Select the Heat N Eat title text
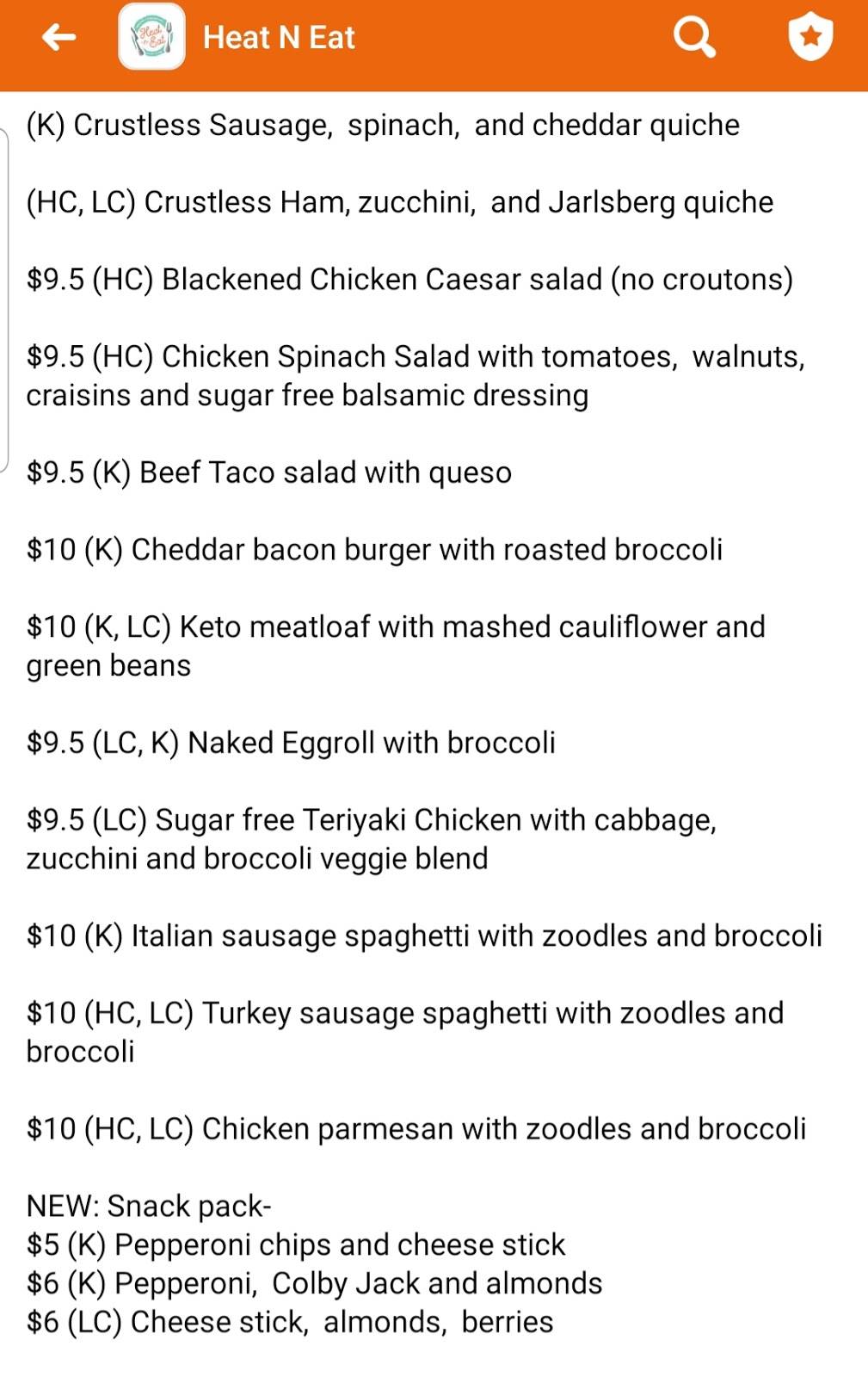Image resolution: width=868 pixels, height=1377 pixels. (277, 37)
